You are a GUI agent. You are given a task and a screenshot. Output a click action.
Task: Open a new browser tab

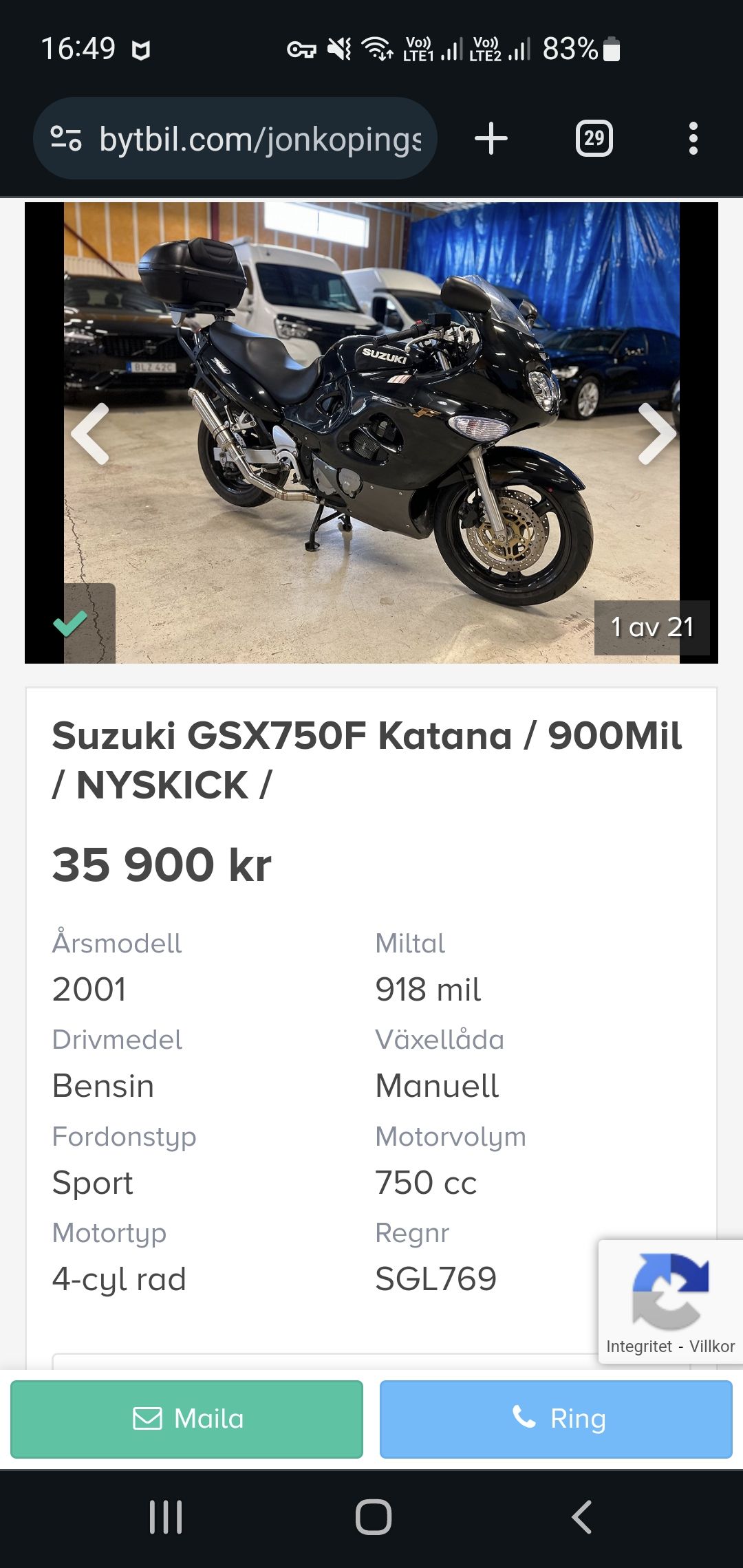tap(491, 139)
